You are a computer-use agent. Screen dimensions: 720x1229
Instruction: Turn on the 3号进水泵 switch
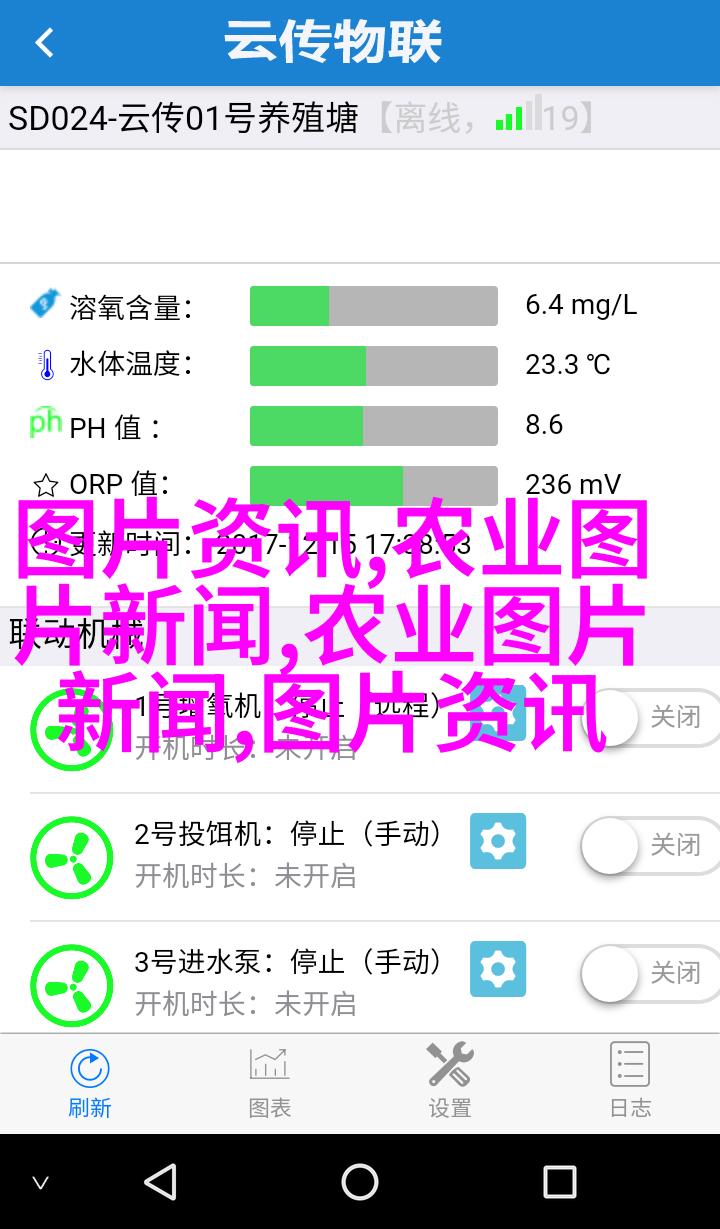coord(650,974)
